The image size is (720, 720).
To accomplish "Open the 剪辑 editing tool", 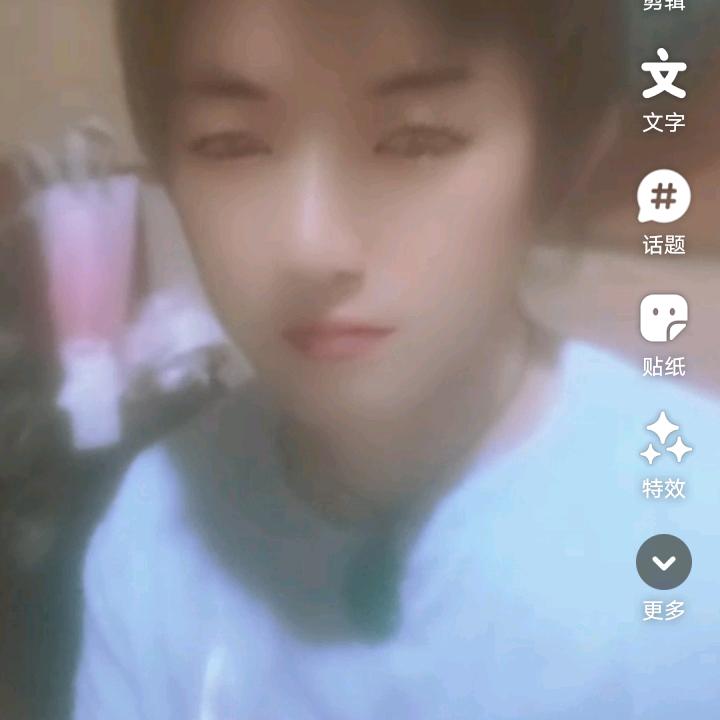I will click(664, 5).
